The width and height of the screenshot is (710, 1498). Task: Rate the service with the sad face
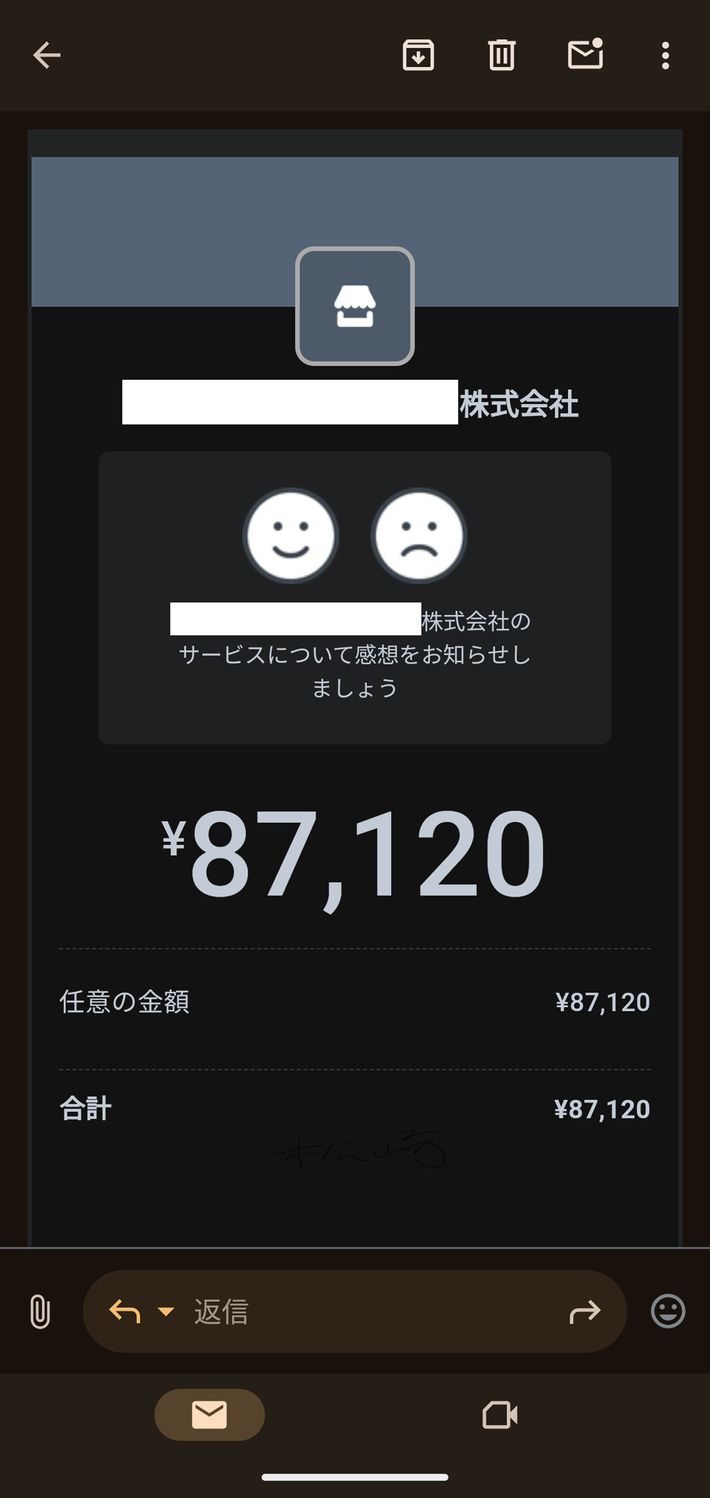[419, 536]
